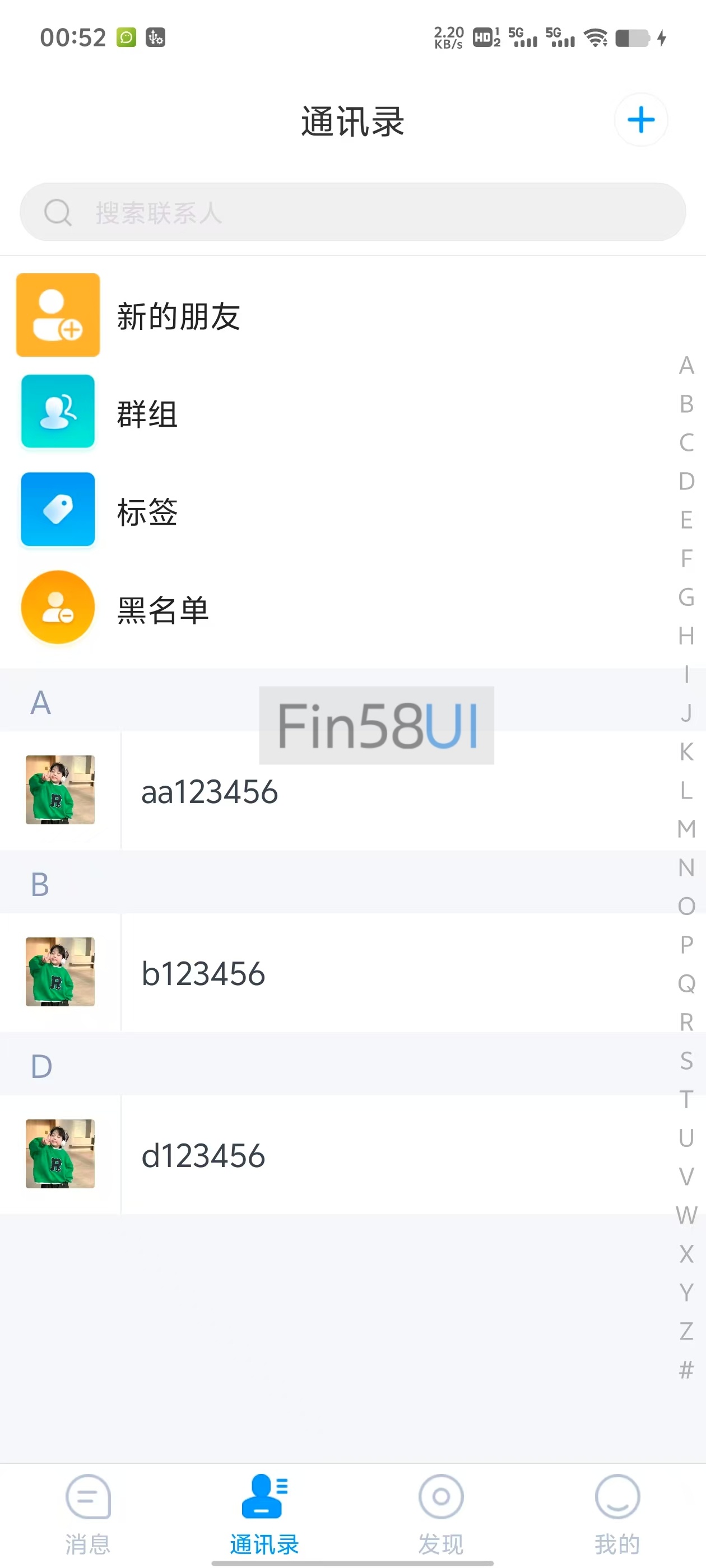
Task: Jump to letter M in the index
Action: (686, 828)
